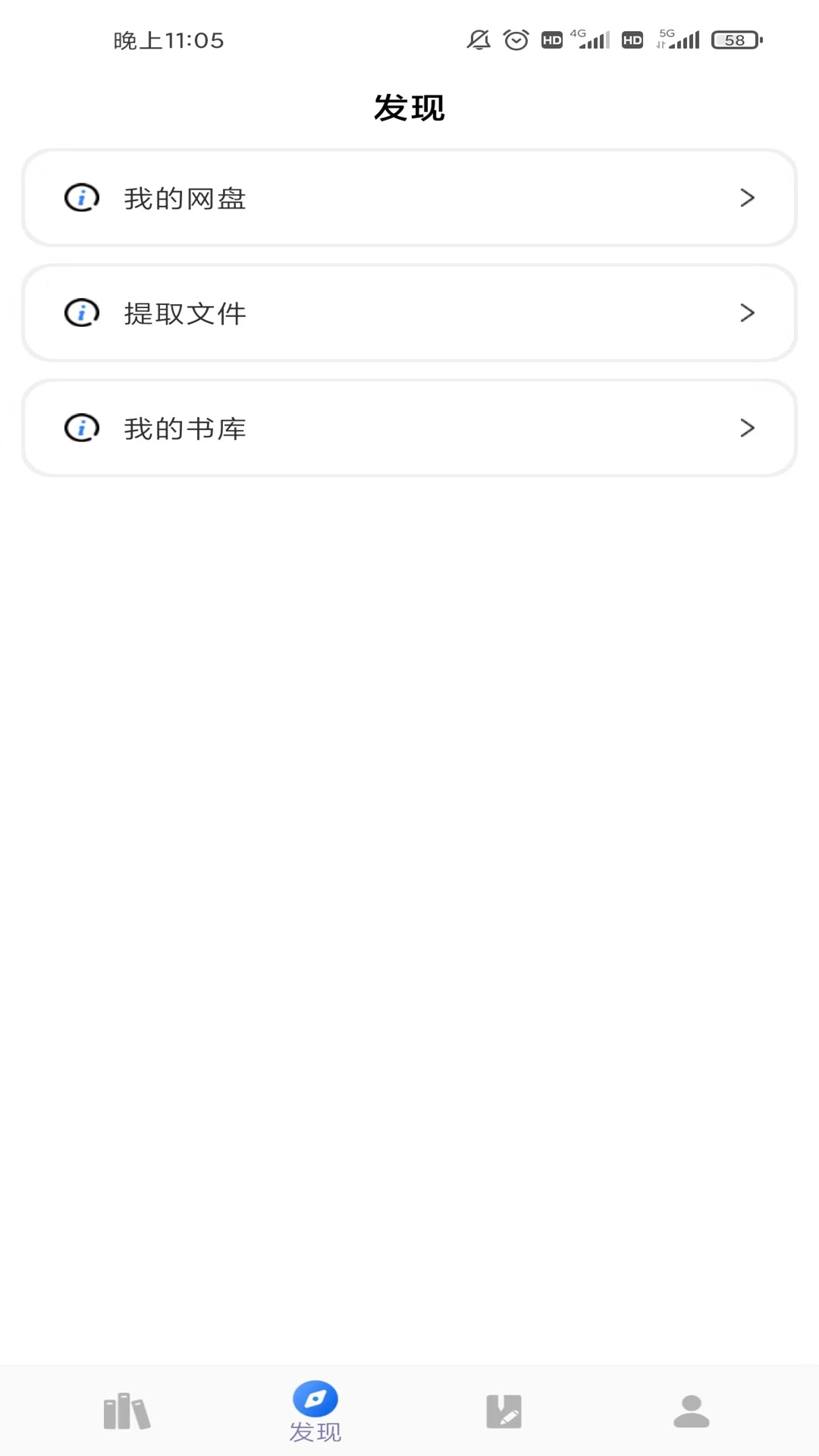
Task: Click the 5G signal indicator
Action: [x=679, y=40]
